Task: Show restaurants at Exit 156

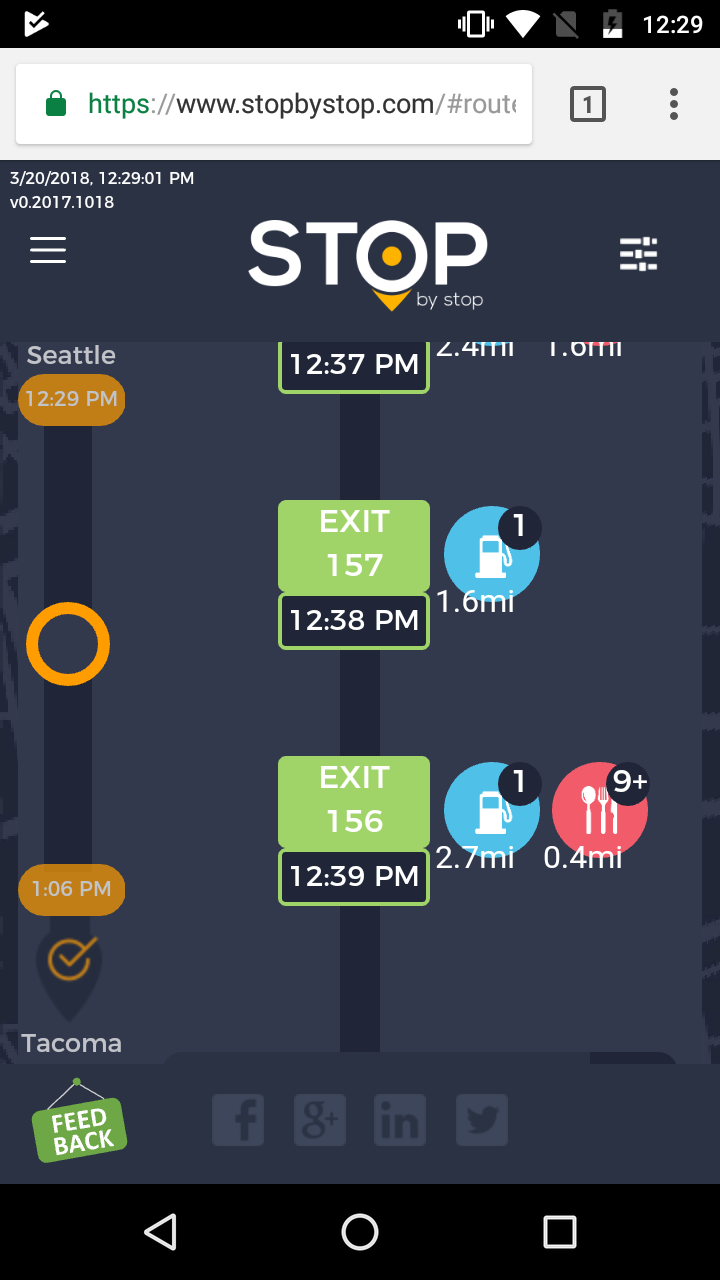Action: point(600,811)
